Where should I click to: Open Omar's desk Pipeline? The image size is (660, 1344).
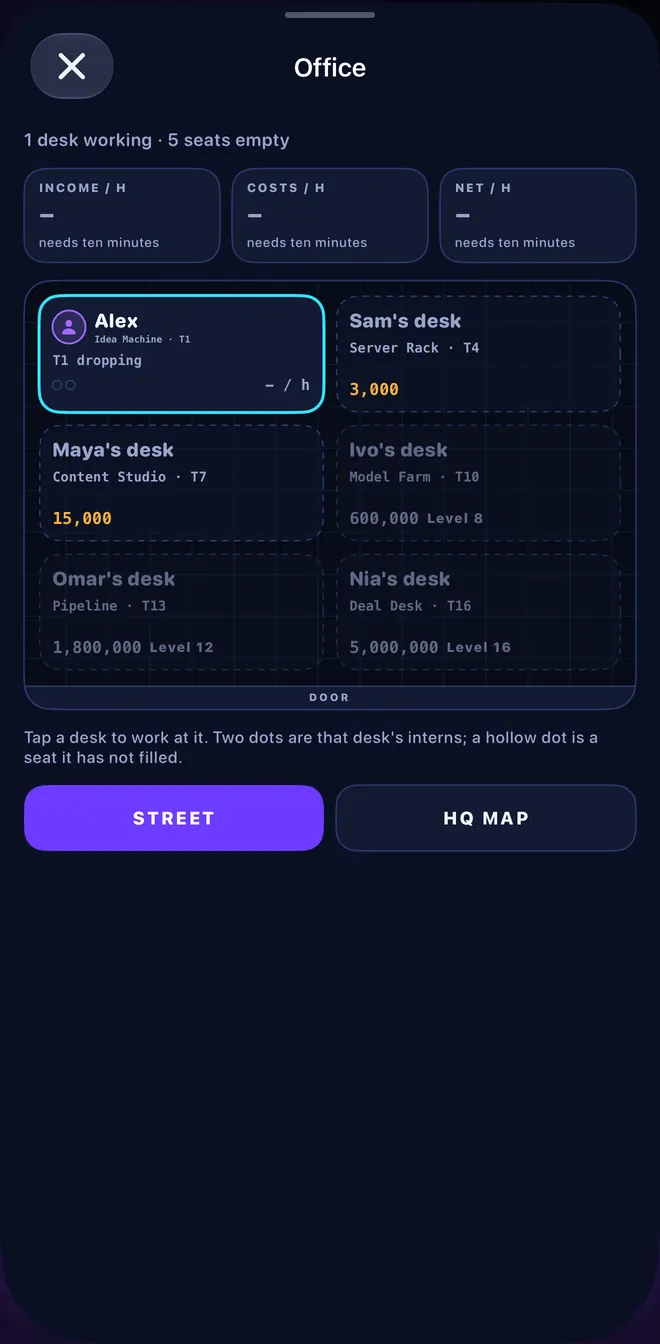181,612
